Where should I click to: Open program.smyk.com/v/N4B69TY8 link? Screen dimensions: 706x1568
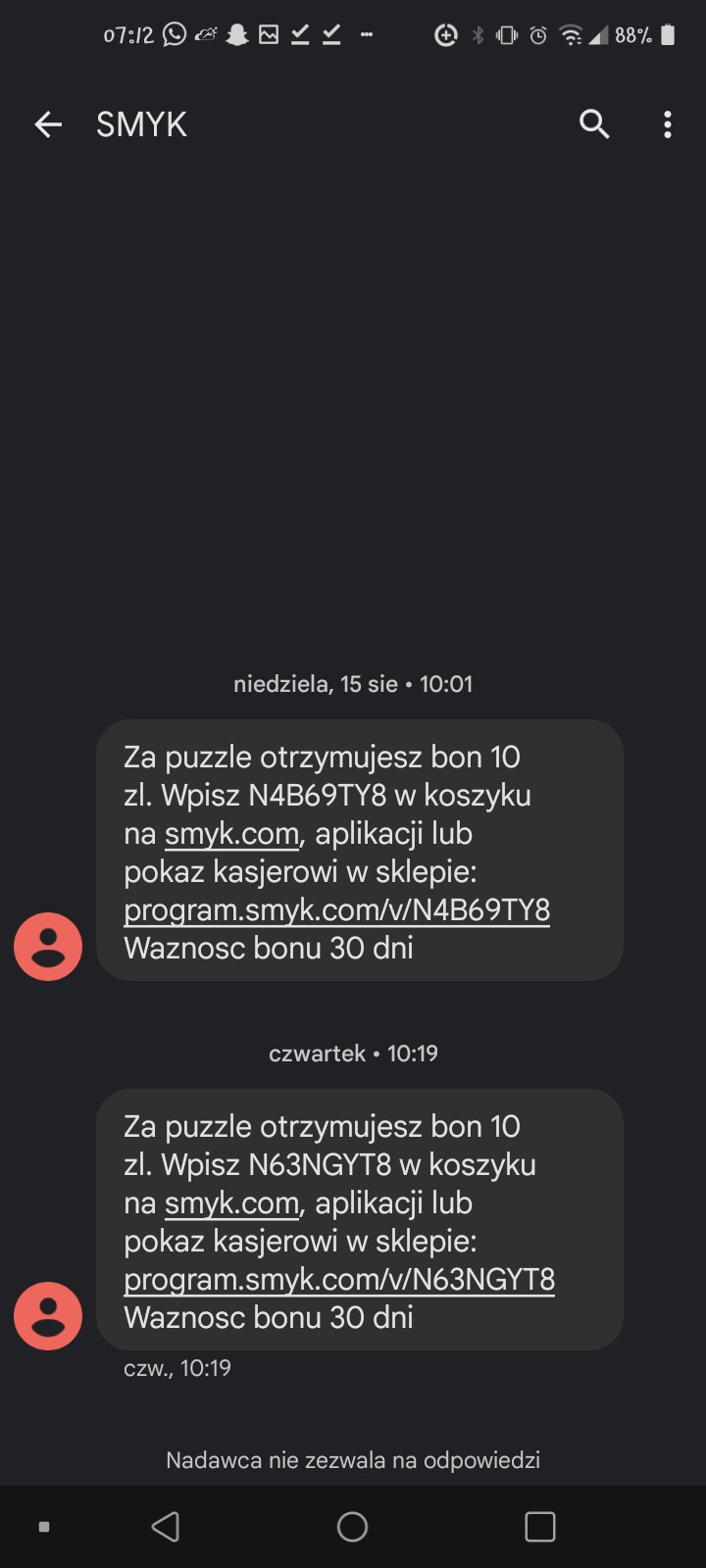[x=336, y=910]
